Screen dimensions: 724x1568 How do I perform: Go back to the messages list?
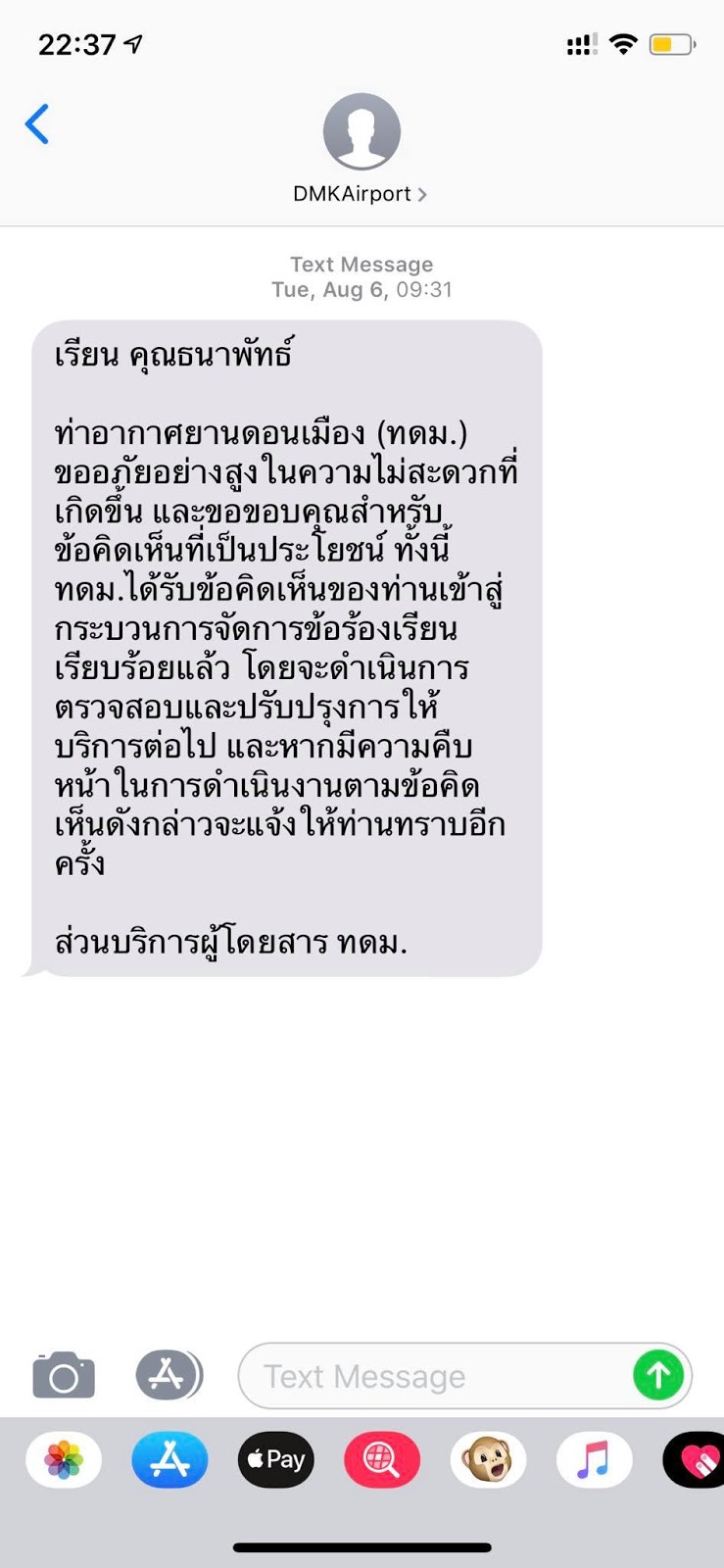37,125
